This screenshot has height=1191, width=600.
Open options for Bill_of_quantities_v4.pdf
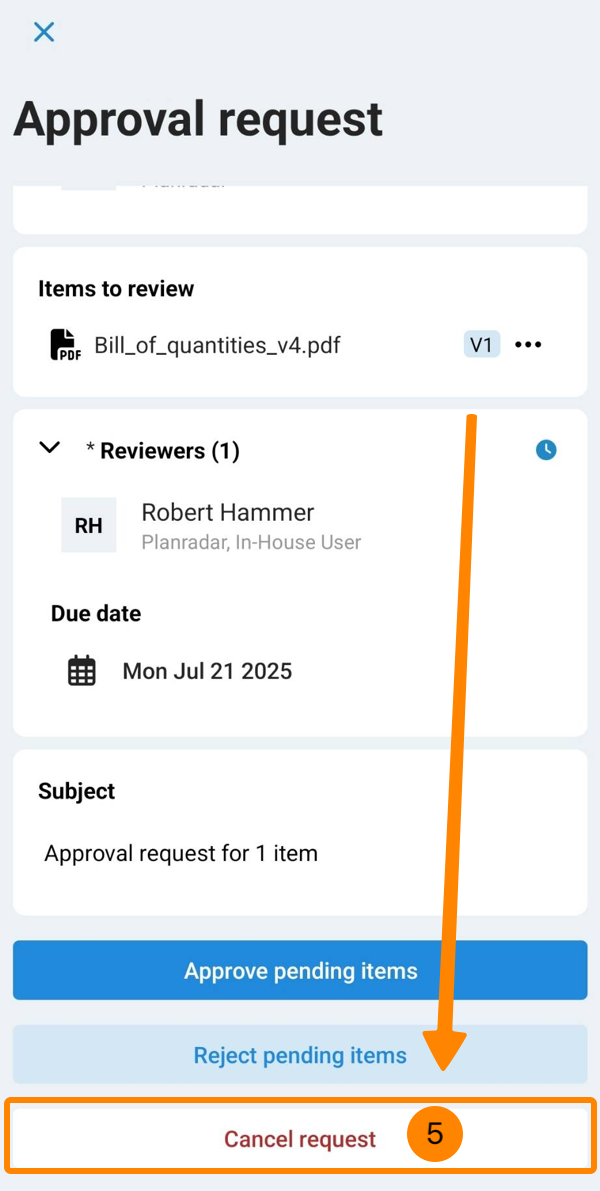[x=528, y=345]
